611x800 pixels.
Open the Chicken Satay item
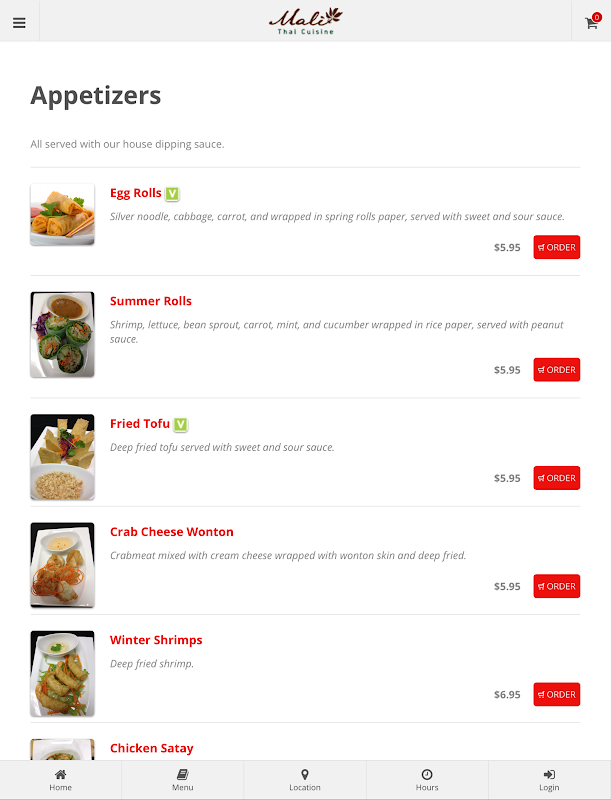tap(151, 748)
